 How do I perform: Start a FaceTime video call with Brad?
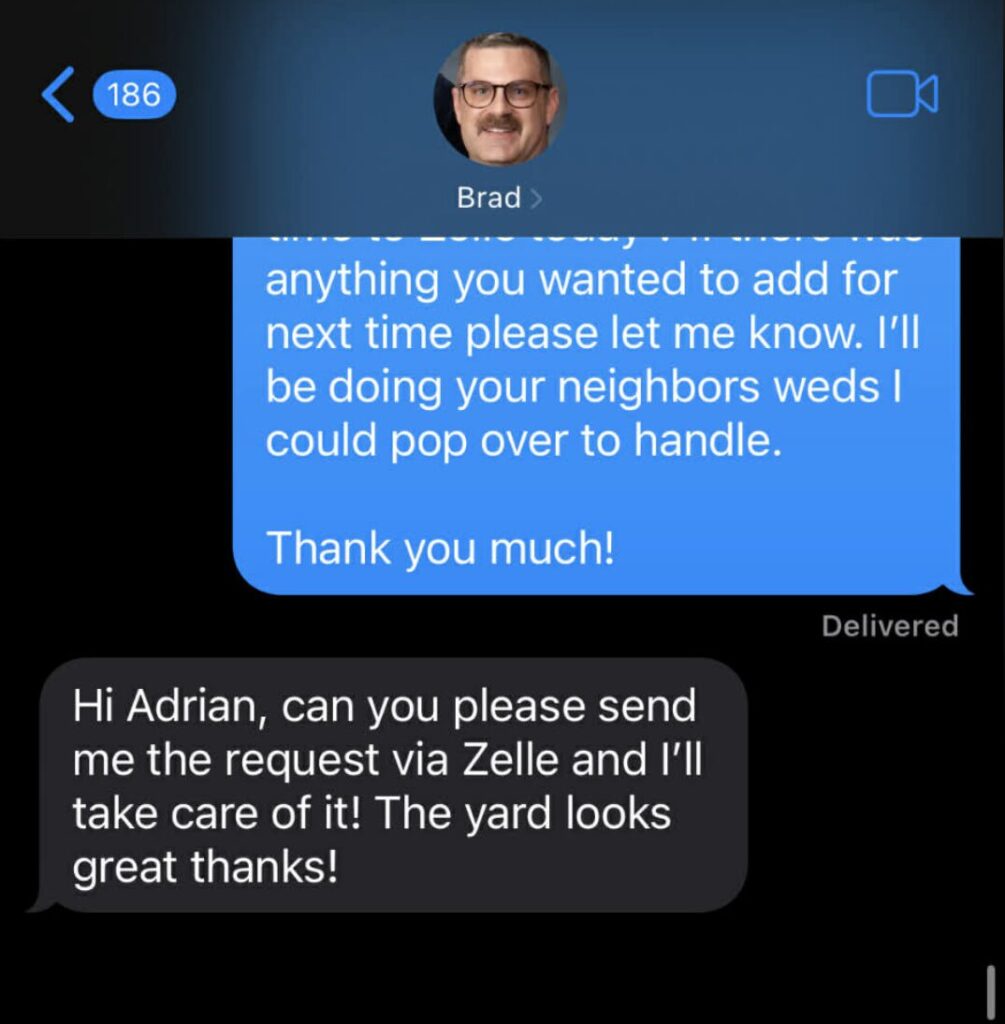click(x=901, y=95)
